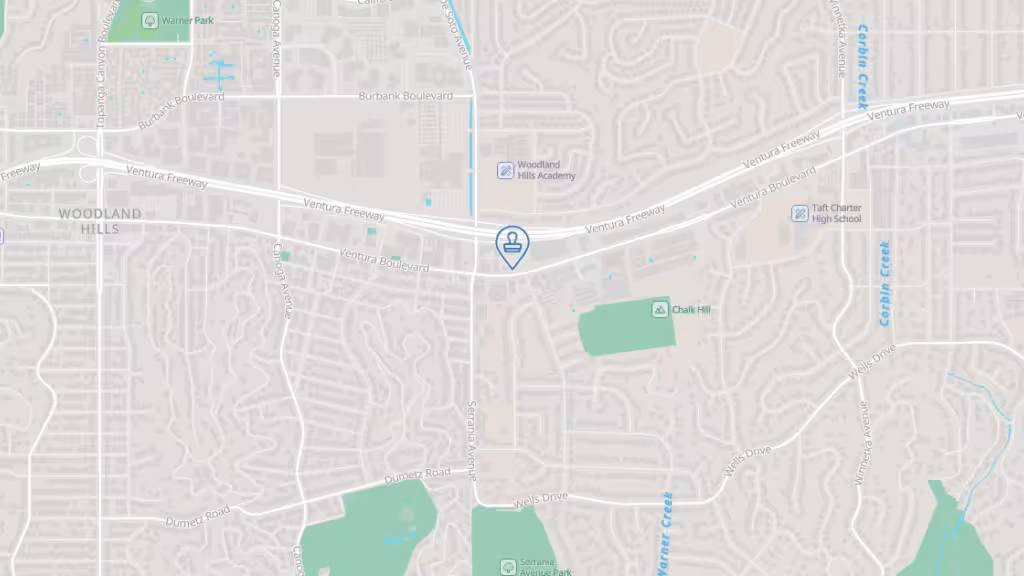Open the Warner Park map marker
The image size is (1024, 576).
click(150, 20)
